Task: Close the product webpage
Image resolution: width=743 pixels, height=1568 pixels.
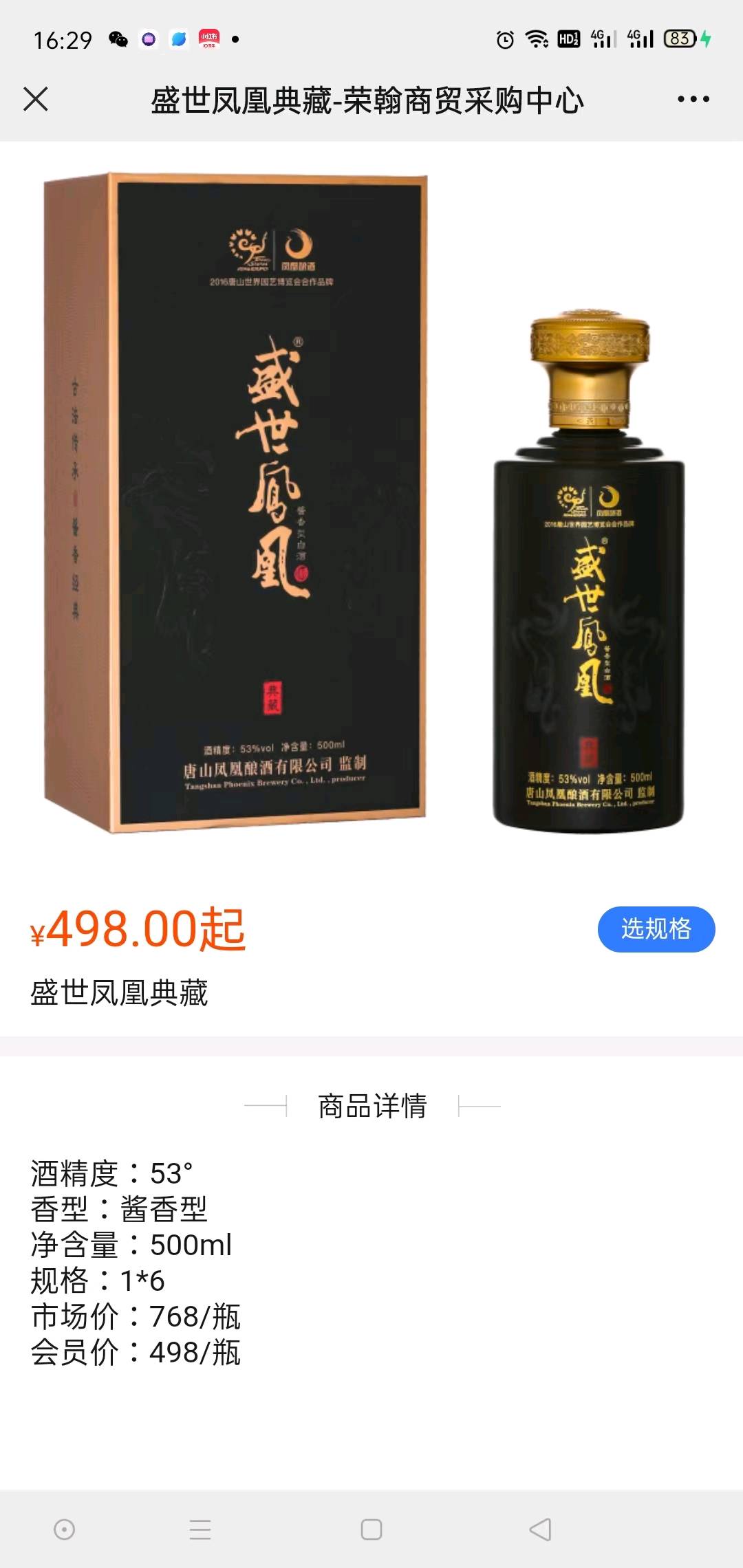Action: click(36, 99)
